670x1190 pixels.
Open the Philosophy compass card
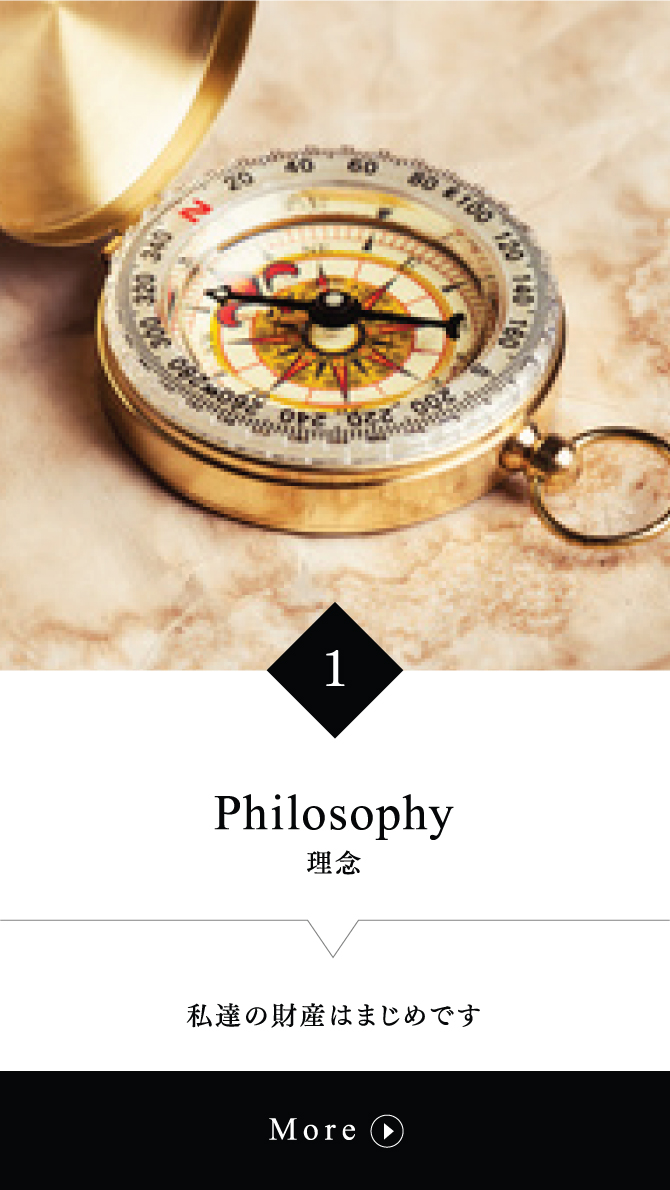click(x=335, y=330)
